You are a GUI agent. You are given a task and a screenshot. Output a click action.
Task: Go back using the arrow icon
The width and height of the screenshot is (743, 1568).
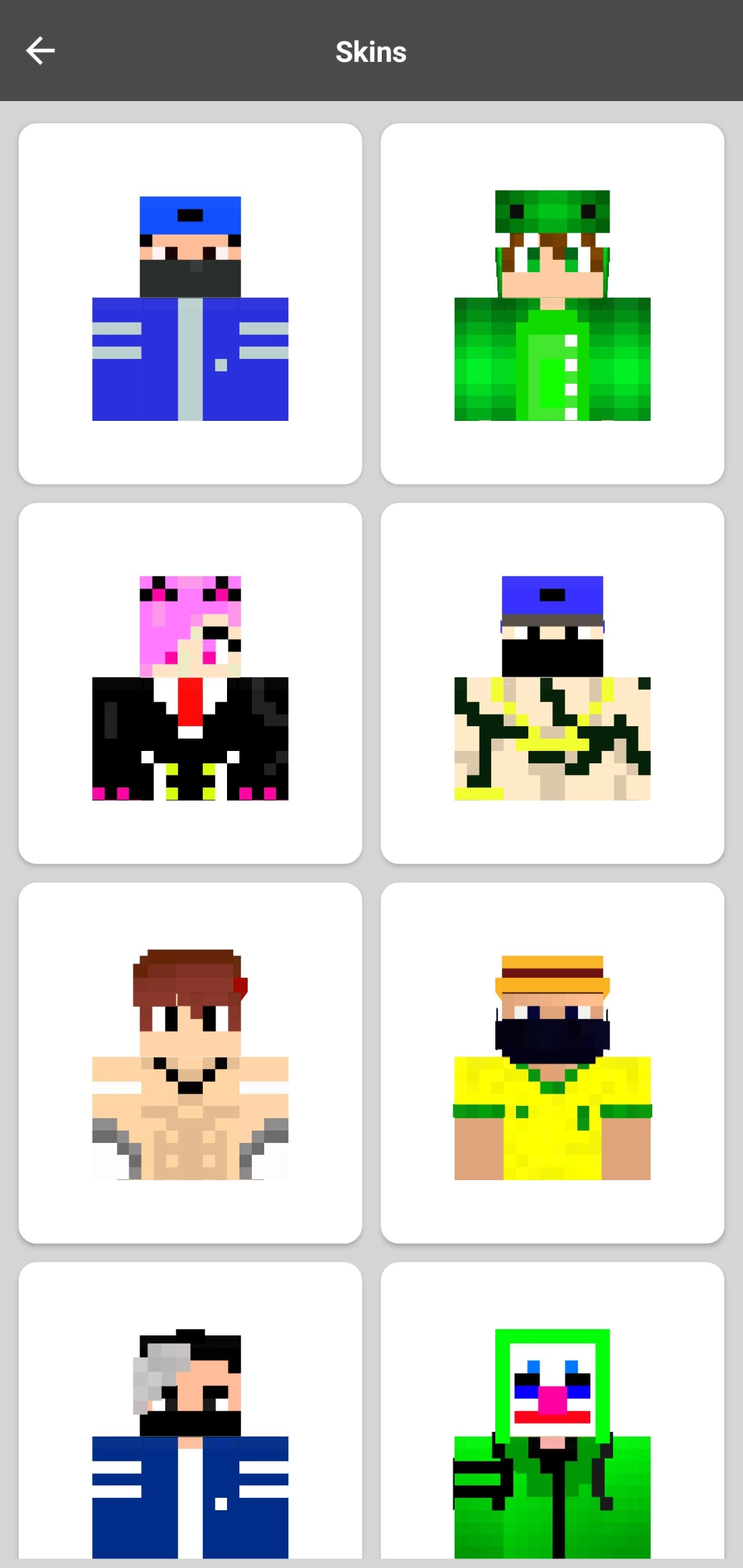click(x=40, y=51)
